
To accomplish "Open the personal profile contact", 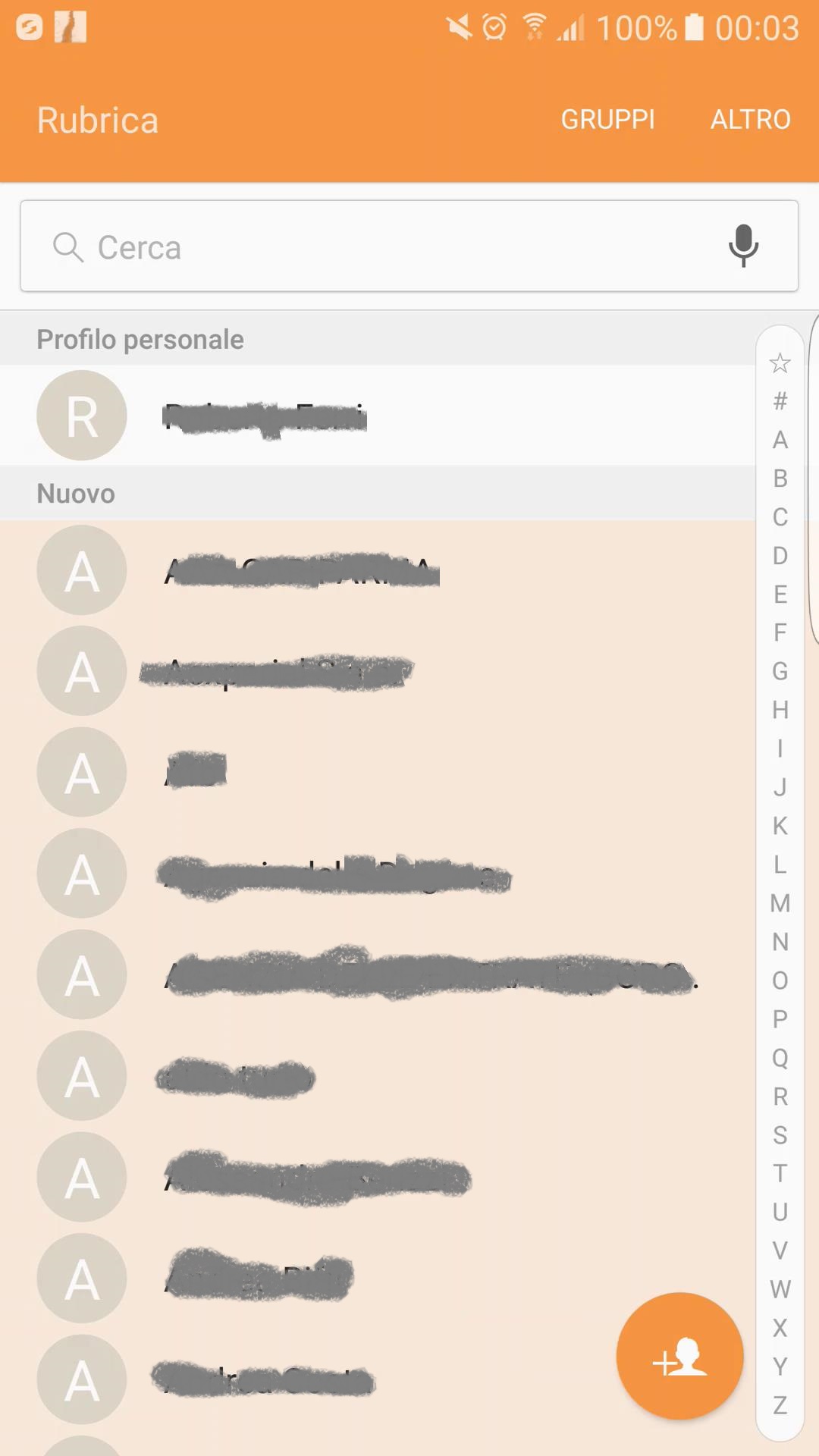I will click(379, 415).
